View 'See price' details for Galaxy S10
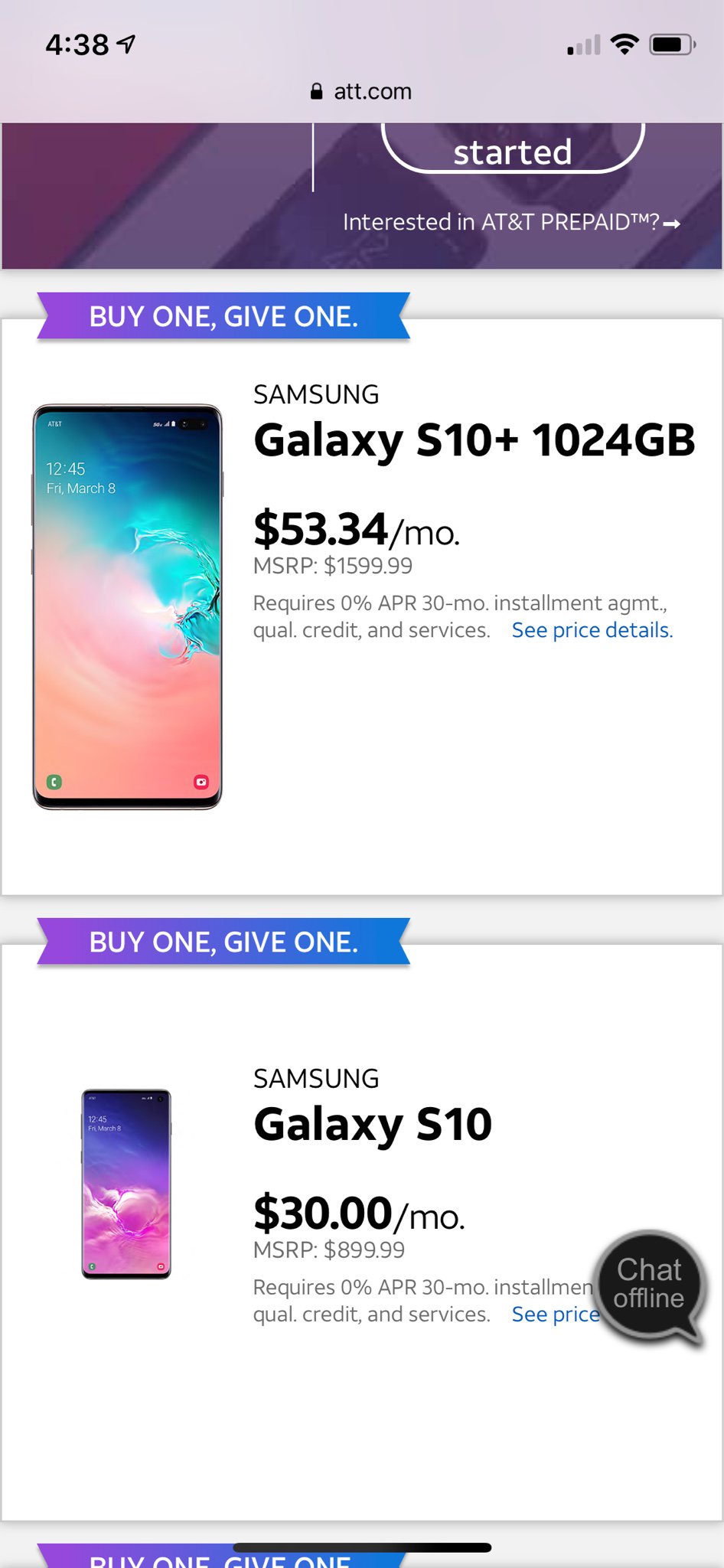724x1568 pixels. 555,1314
